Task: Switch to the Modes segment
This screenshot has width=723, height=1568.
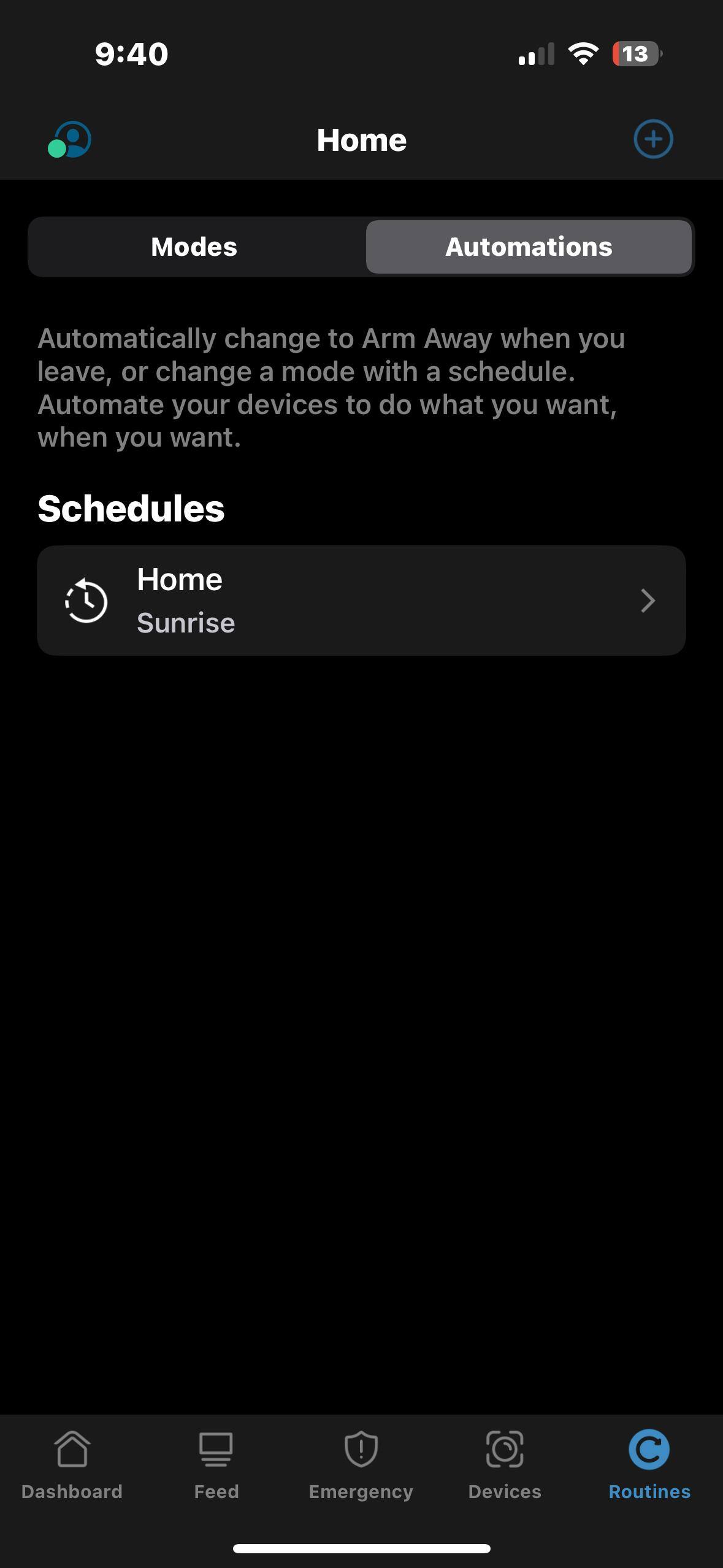Action: (x=194, y=247)
